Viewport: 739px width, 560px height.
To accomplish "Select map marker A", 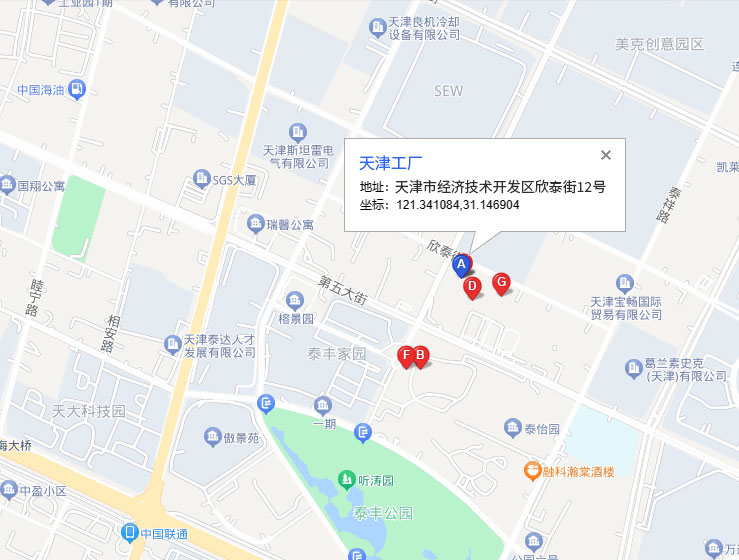I will (x=461, y=264).
